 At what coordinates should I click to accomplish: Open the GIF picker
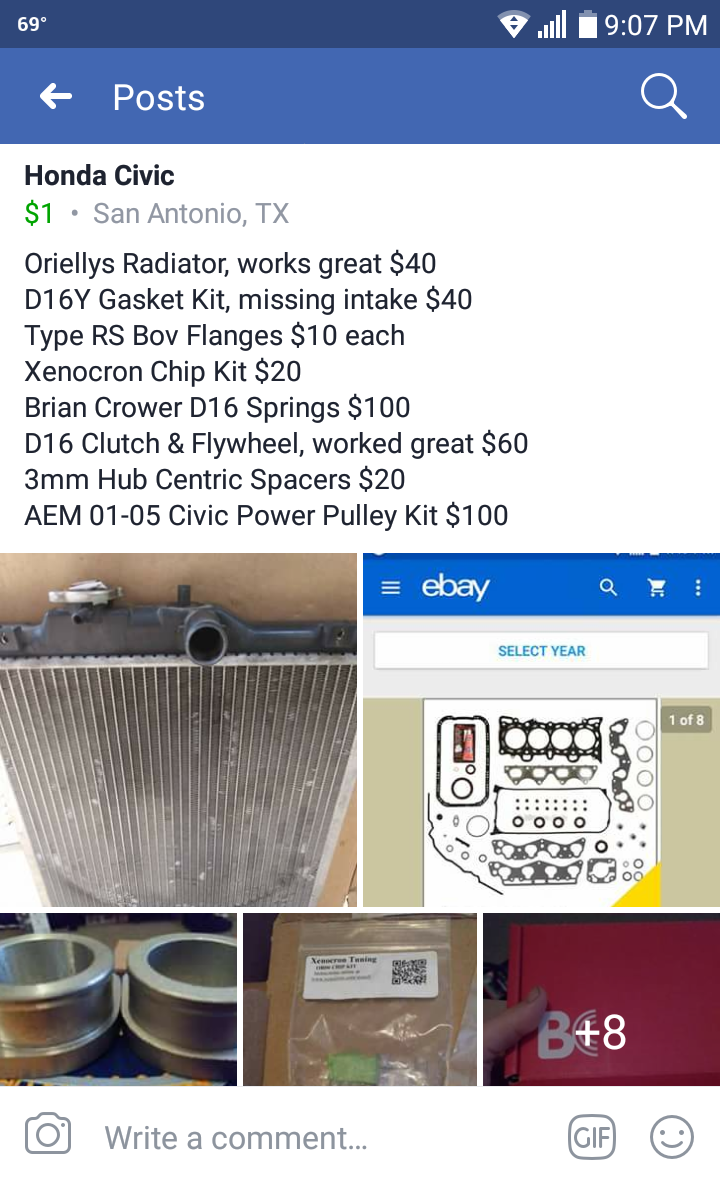592,1137
